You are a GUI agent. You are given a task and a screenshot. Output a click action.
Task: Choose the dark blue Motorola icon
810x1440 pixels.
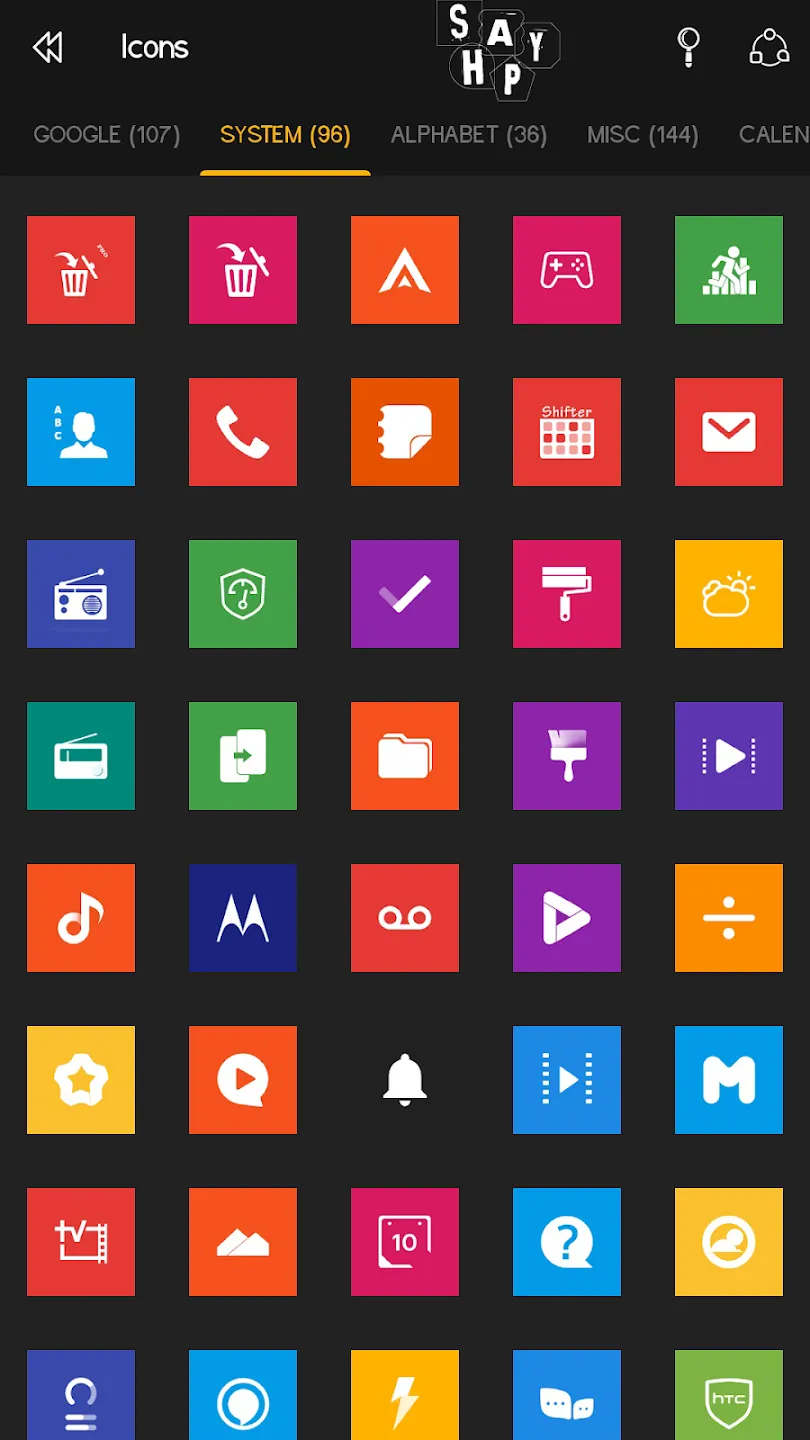point(243,918)
